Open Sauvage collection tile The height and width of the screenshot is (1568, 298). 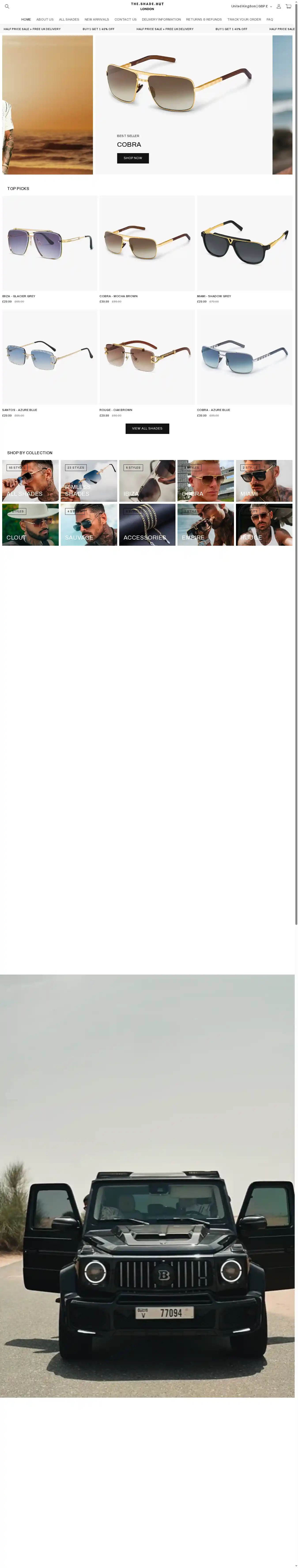pos(89,525)
